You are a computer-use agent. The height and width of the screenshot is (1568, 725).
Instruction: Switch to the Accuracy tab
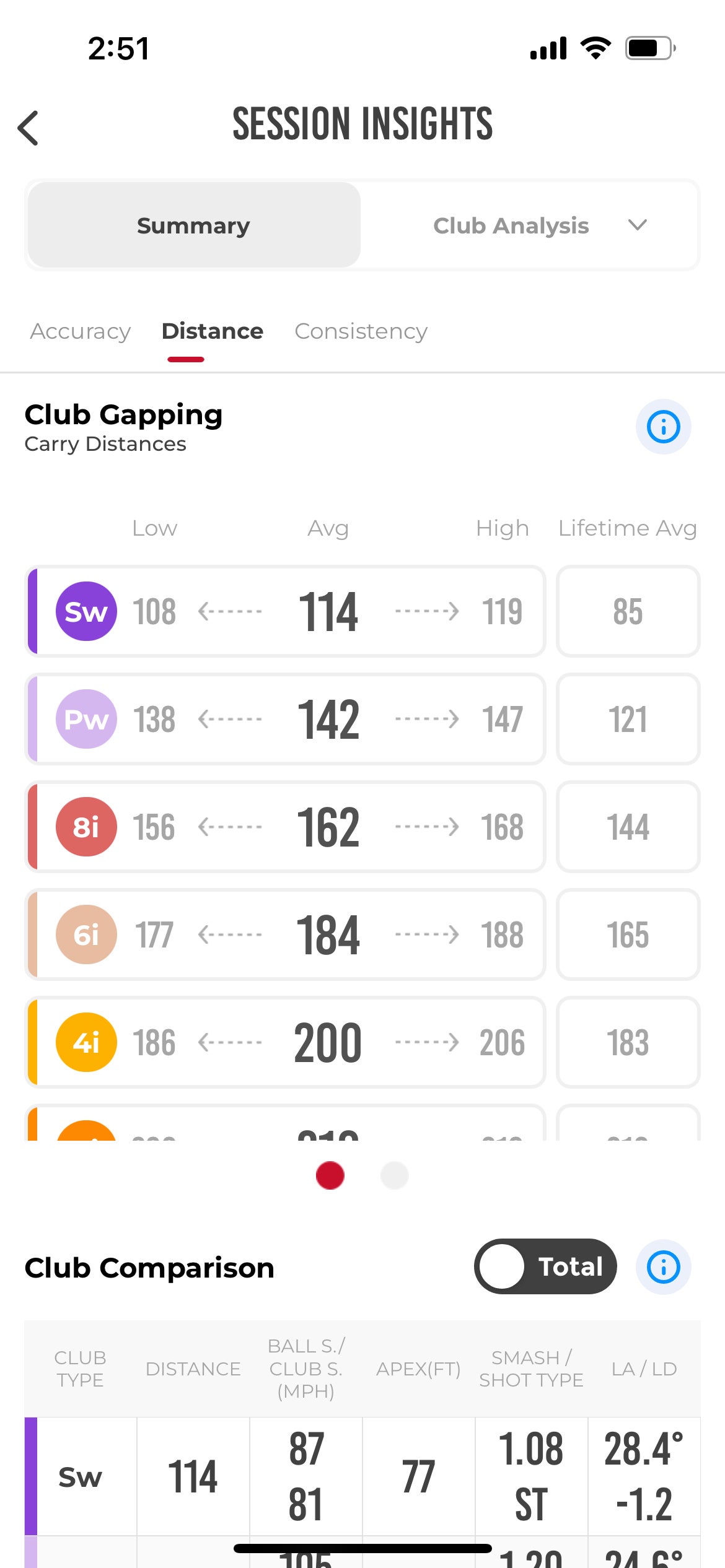coord(81,331)
